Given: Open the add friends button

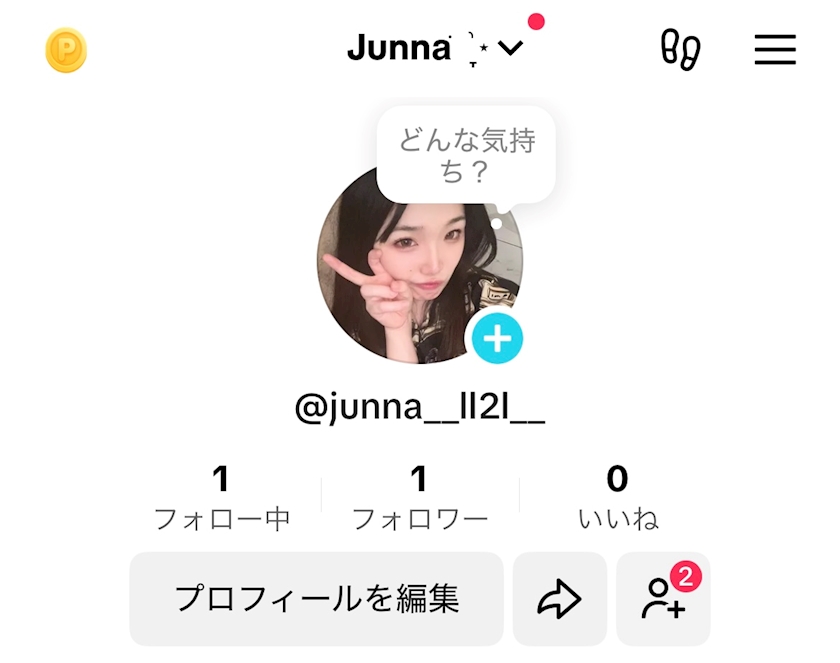Looking at the screenshot, I should click(663, 599).
